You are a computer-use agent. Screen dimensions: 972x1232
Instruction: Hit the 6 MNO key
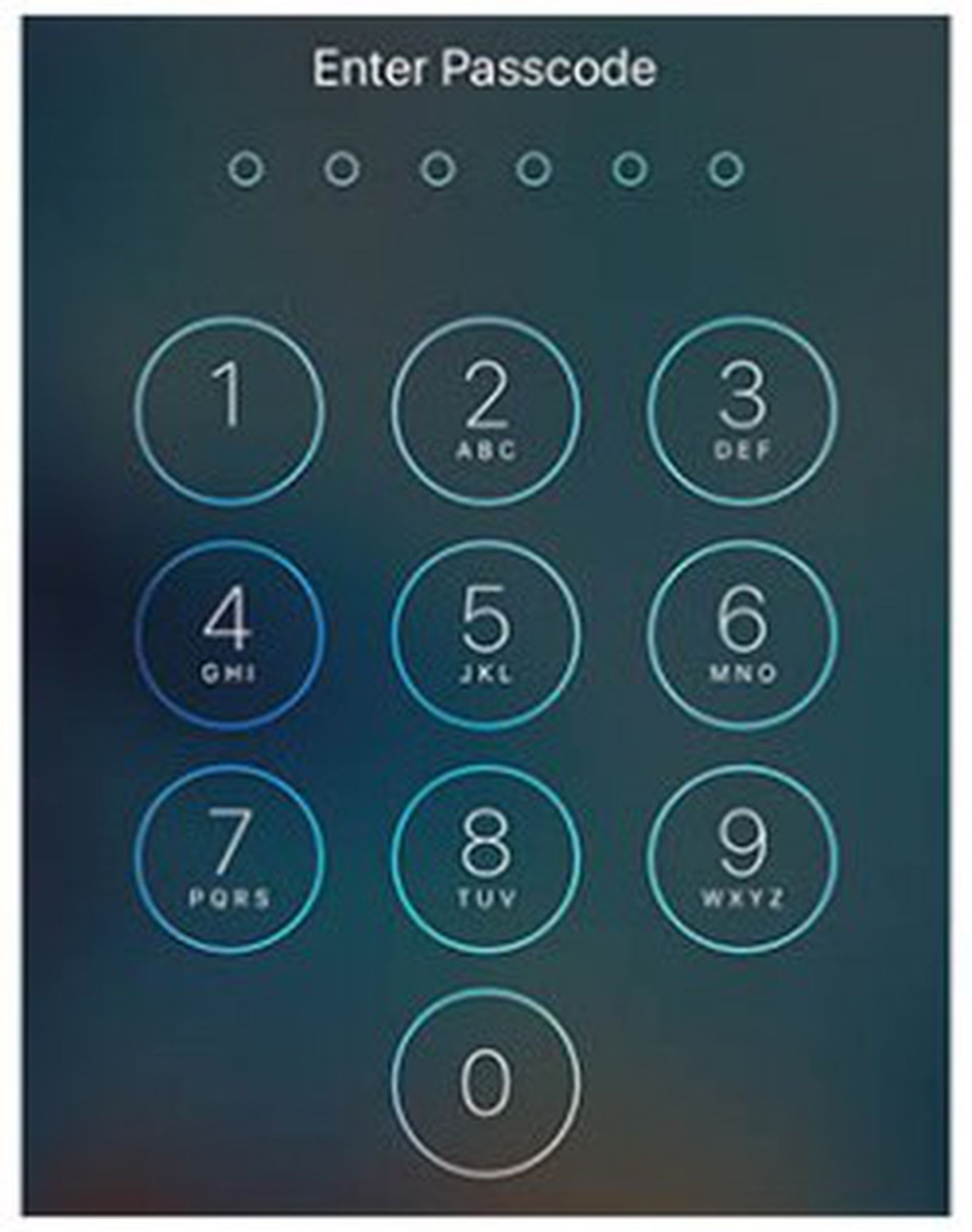tap(742, 635)
